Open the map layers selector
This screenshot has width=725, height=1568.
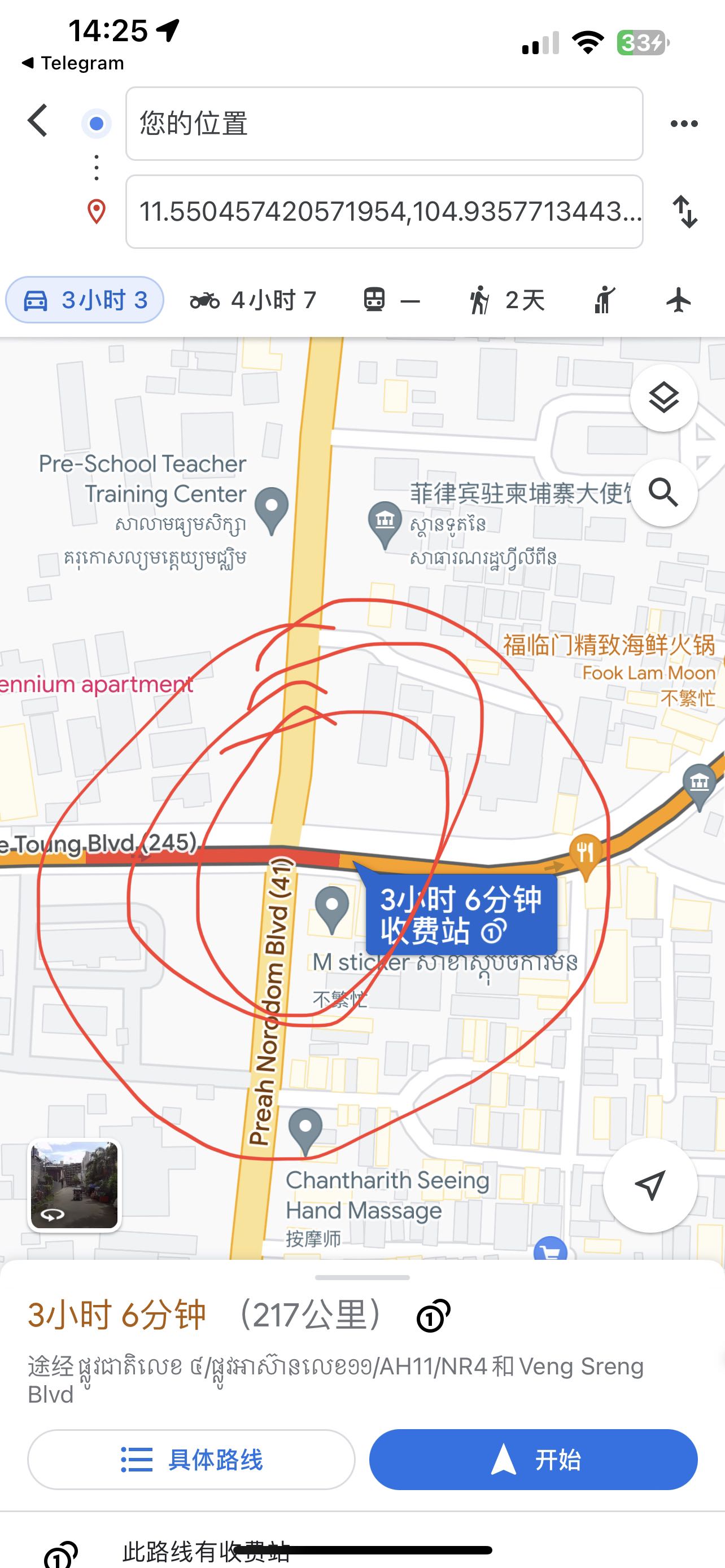click(663, 398)
